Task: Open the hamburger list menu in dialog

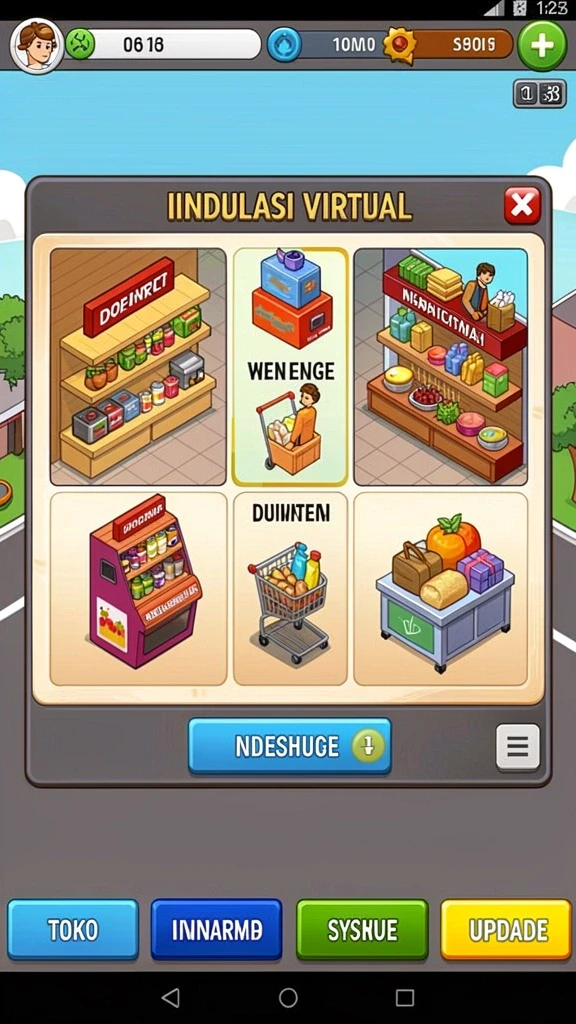Action: click(517, 746)
